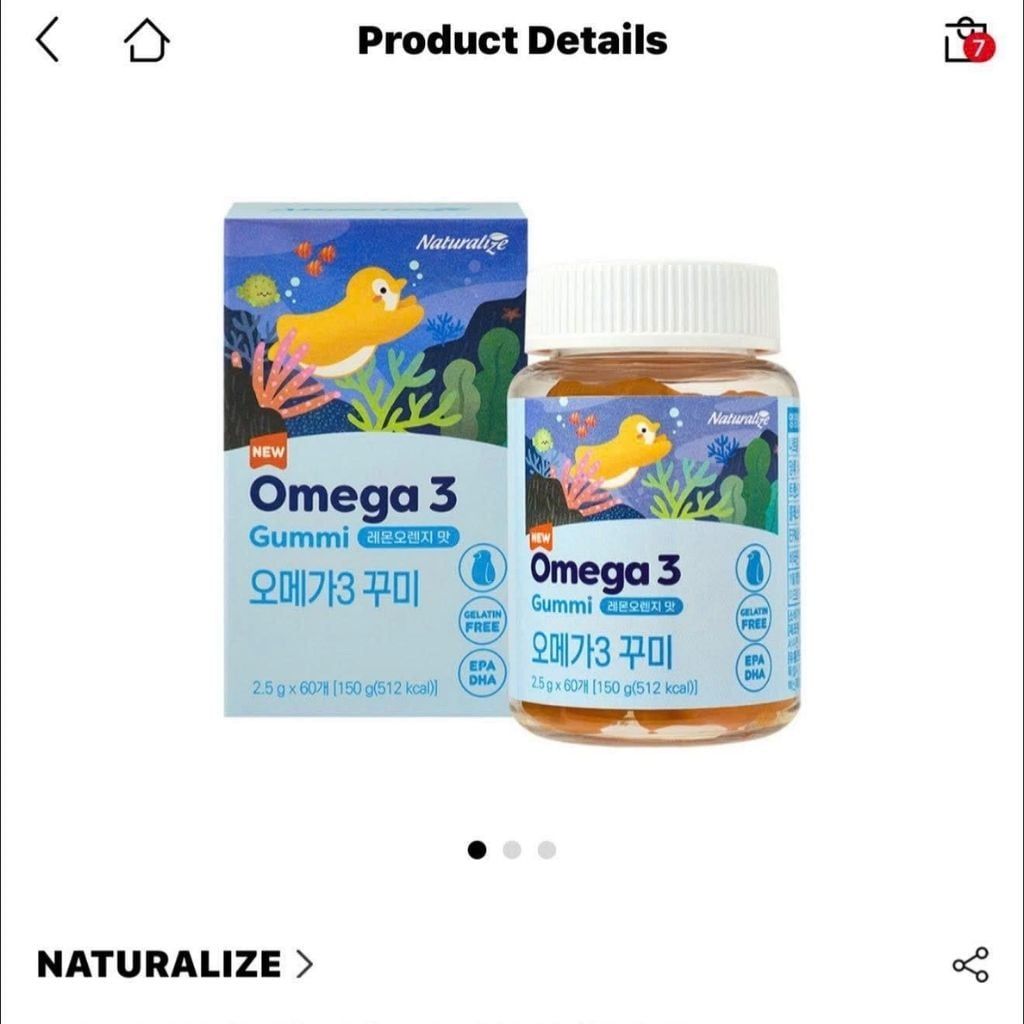Enlarge the Omega 3 Gummi product photo
The image size is (1024, 1024).
coord(512,470)
